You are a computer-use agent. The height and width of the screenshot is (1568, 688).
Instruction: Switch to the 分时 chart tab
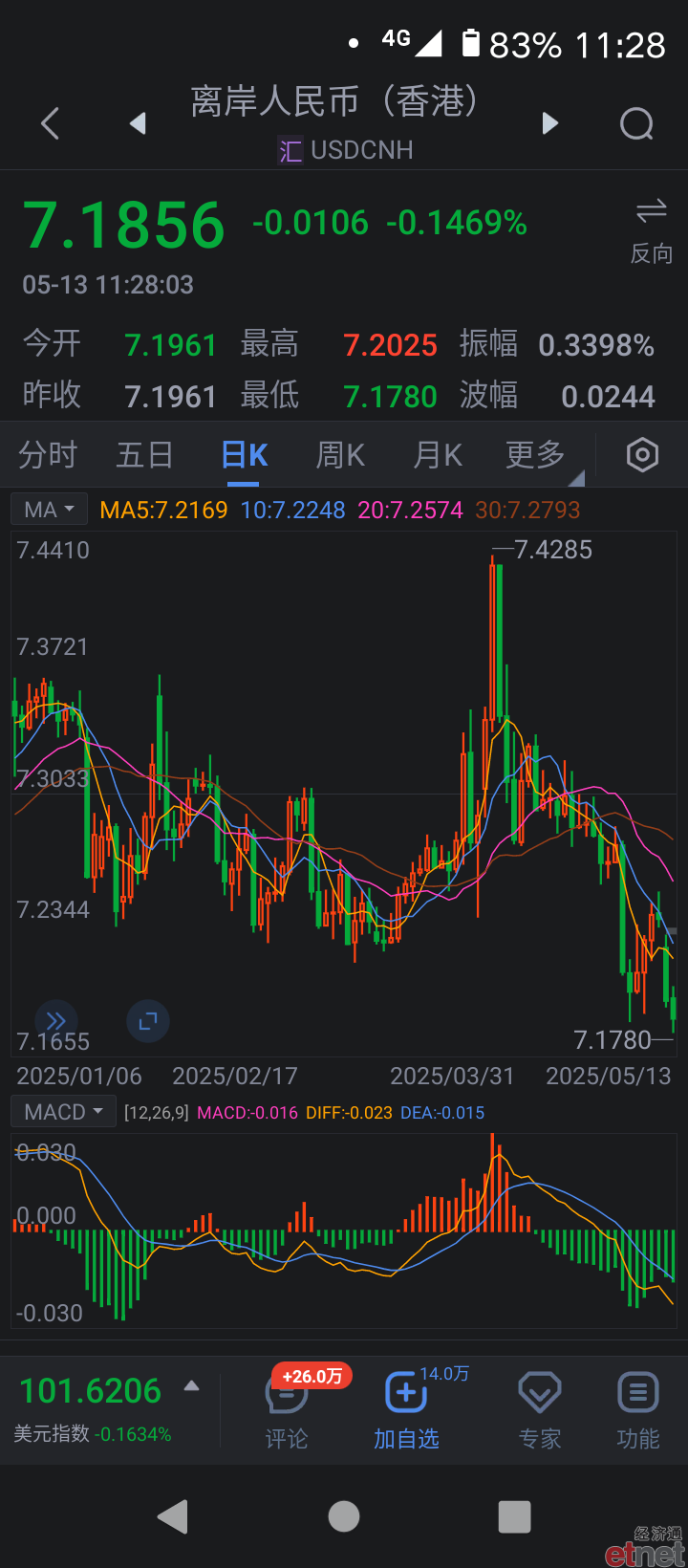click(48, 455)
